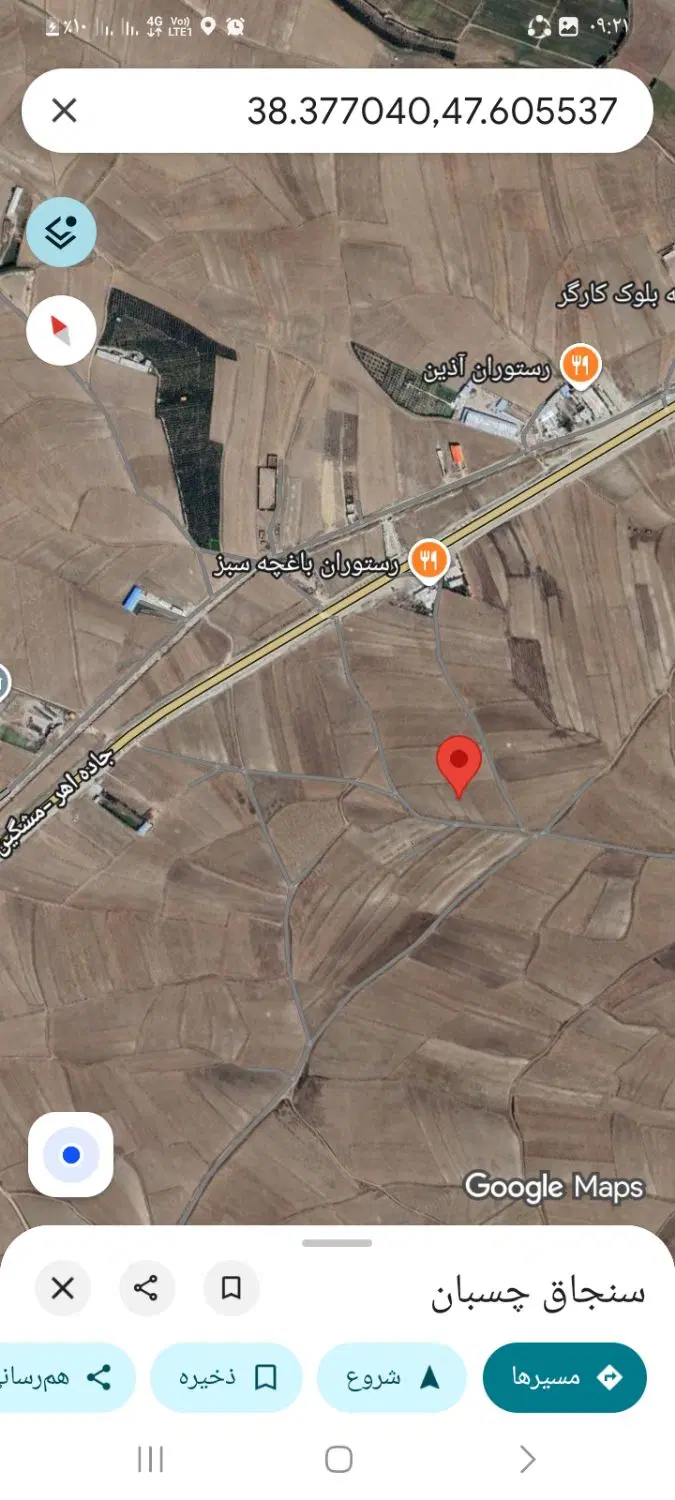Save location using ذخیره chip
675x1500 pixels.
[x=226, y=1377]
